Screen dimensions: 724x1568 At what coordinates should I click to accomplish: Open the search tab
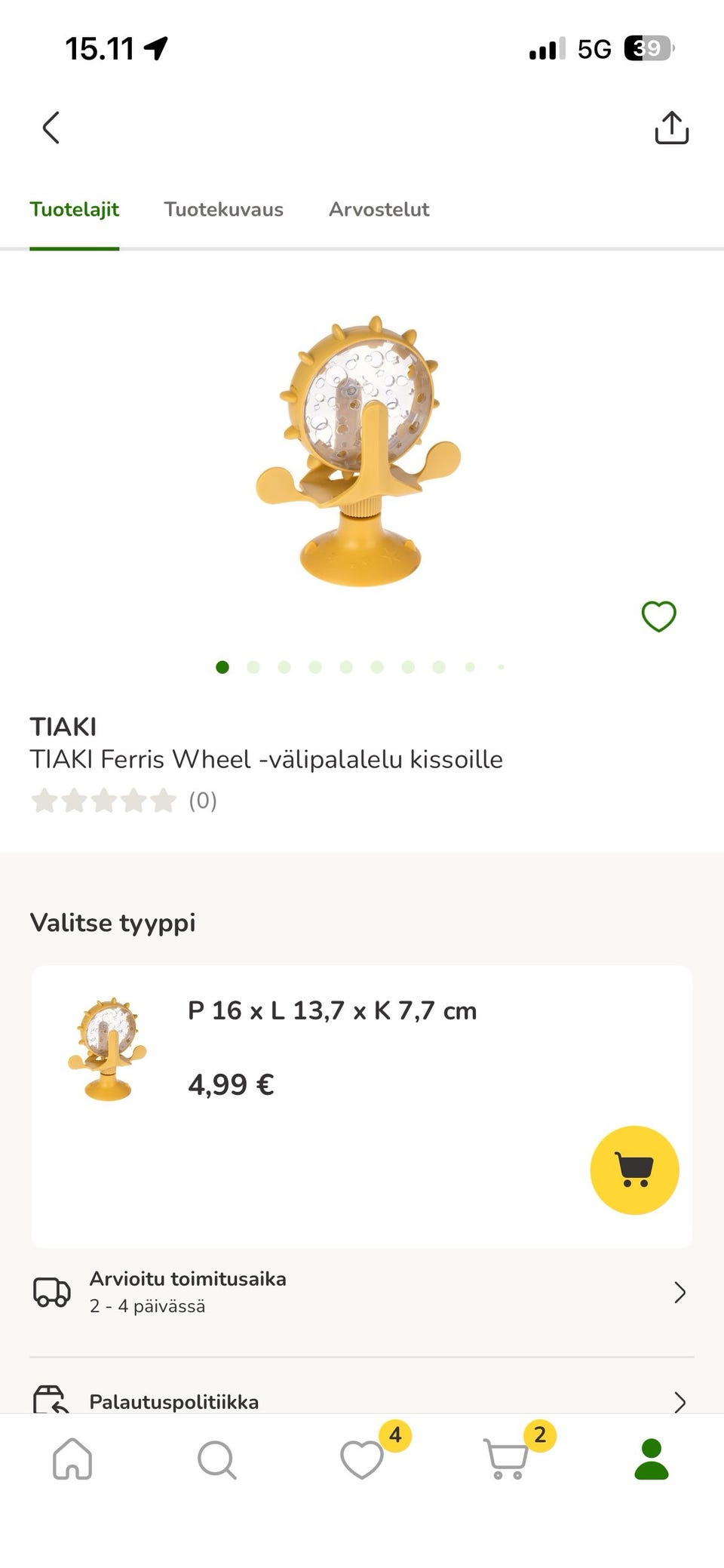click(x=217, y=1458)
